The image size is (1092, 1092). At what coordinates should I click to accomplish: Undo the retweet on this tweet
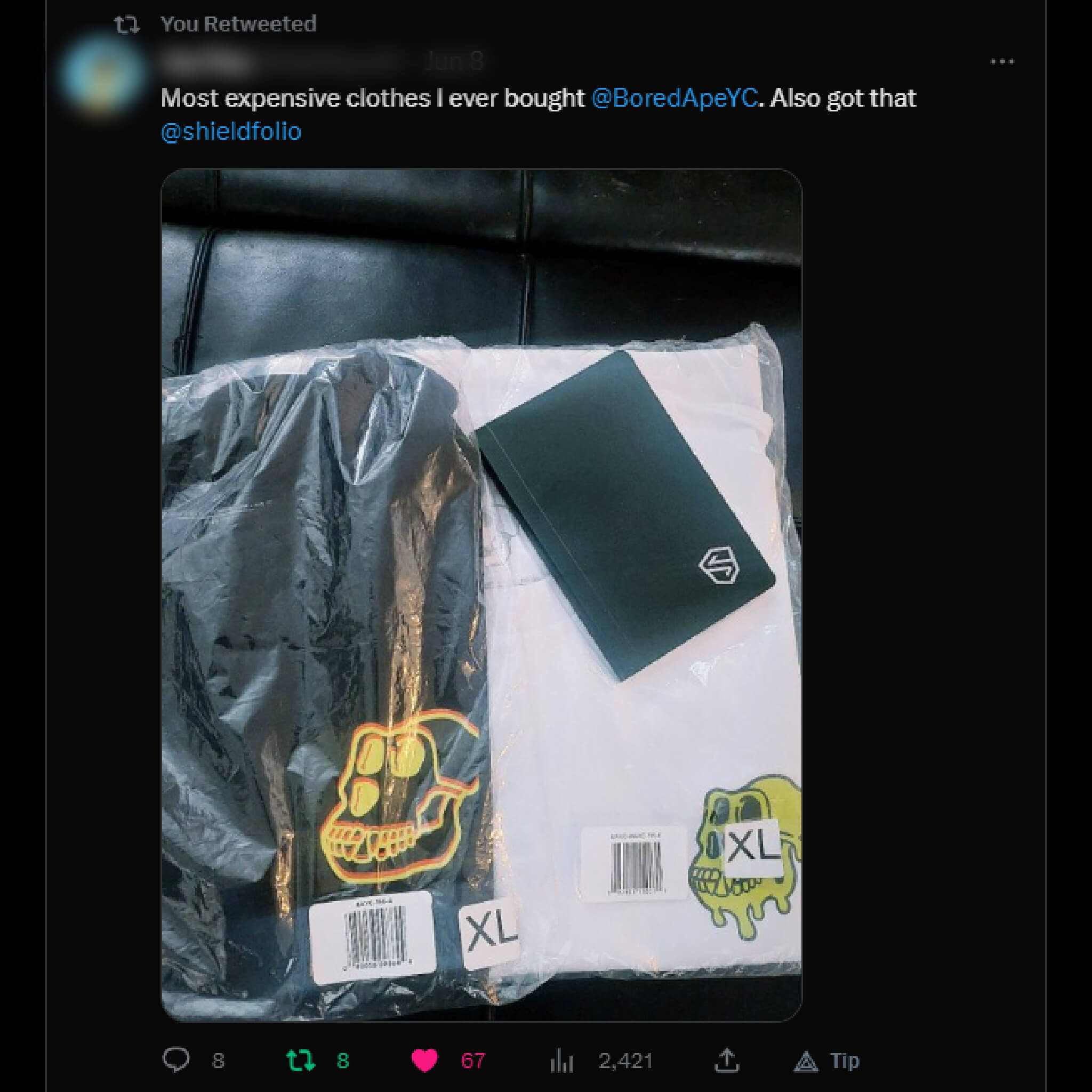301,1061
